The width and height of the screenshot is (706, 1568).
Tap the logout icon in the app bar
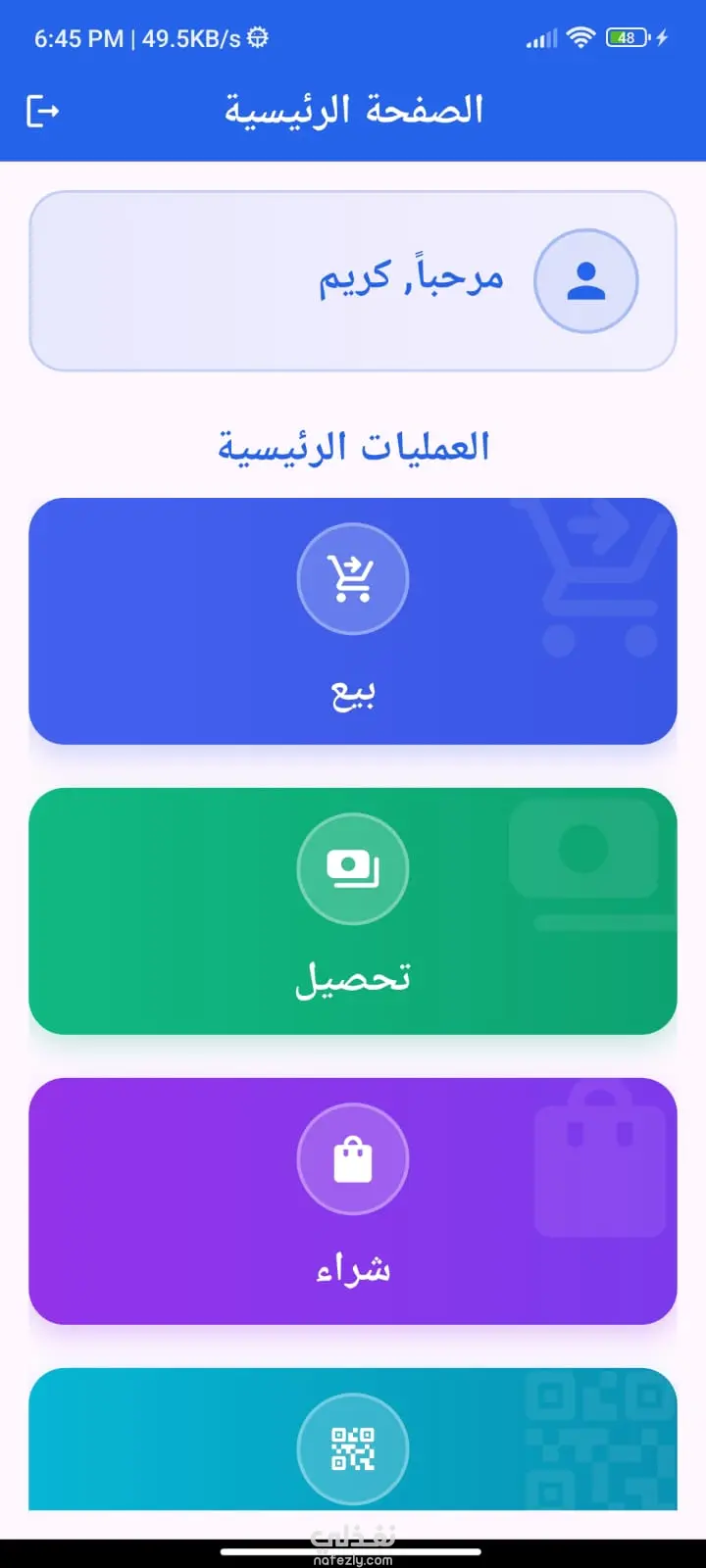(42, 111)
